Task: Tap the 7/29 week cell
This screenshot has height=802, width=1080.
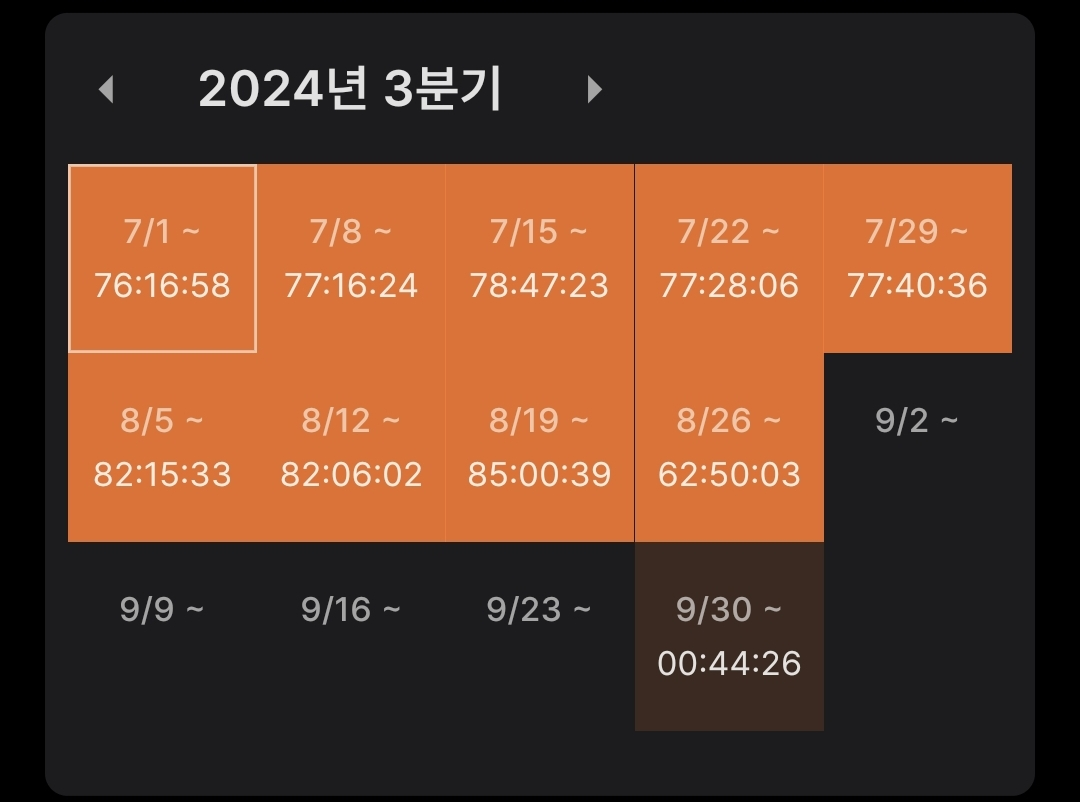Action: tap(917, 258)
